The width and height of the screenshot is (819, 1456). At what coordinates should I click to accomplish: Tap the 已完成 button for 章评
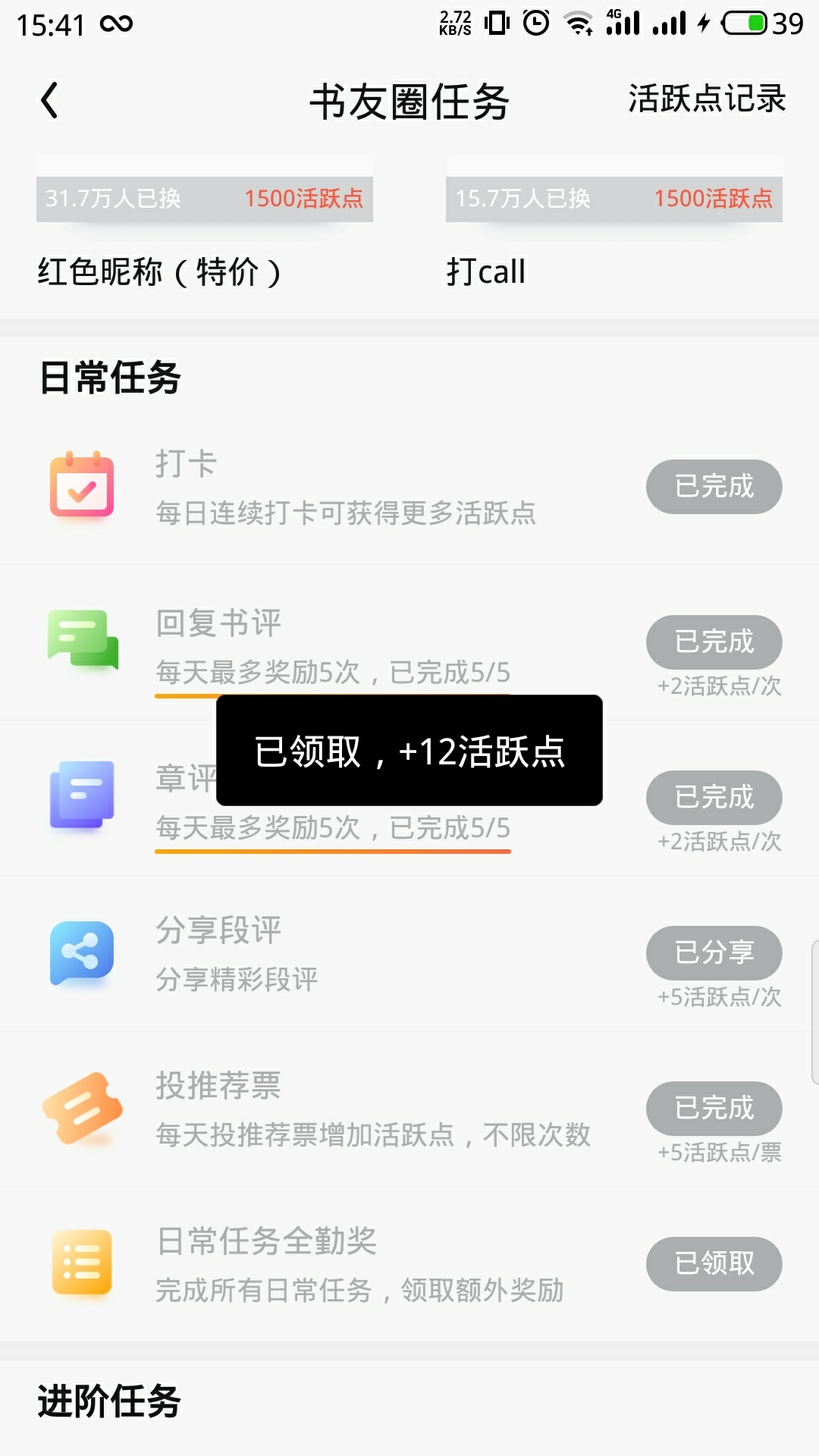[x=714, y=798]
